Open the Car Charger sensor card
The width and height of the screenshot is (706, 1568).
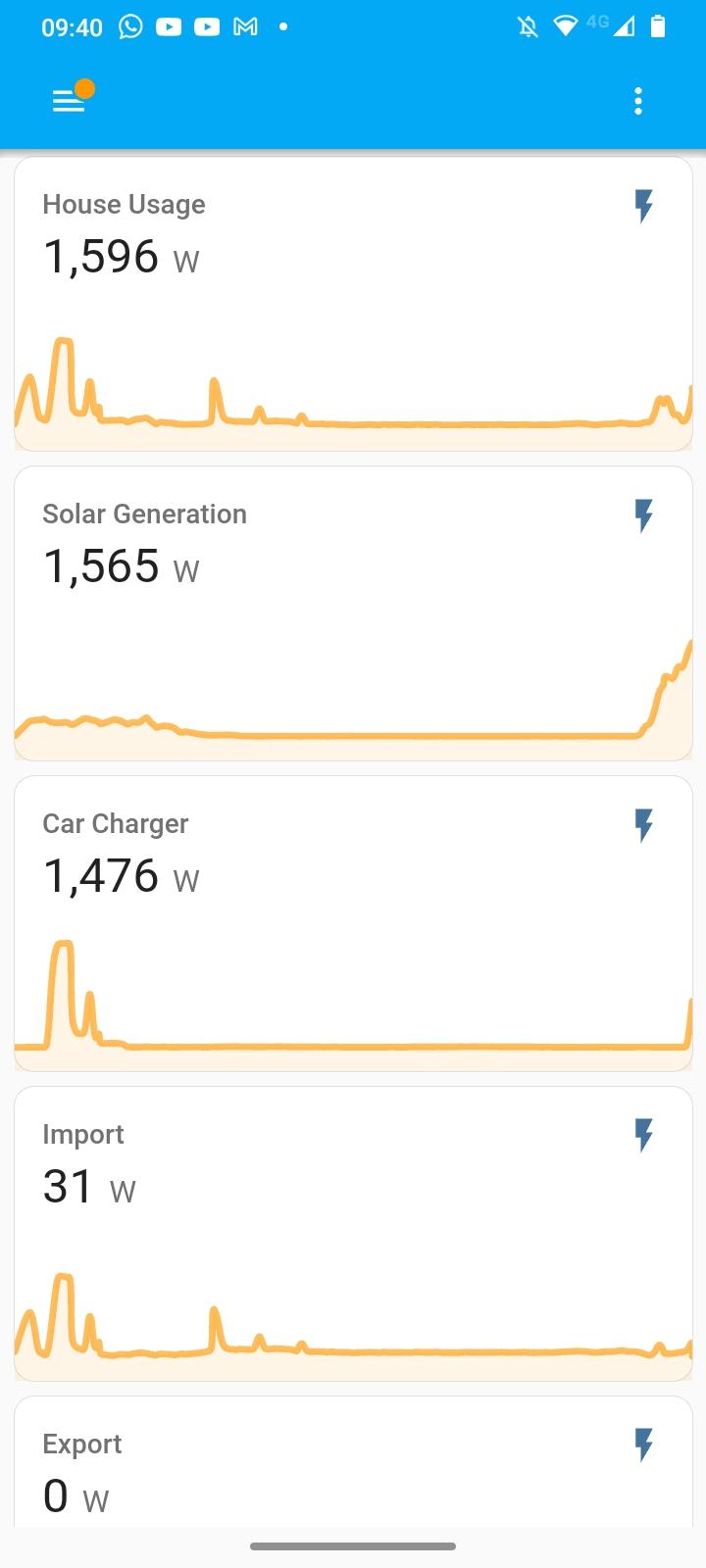click(353, 923)
